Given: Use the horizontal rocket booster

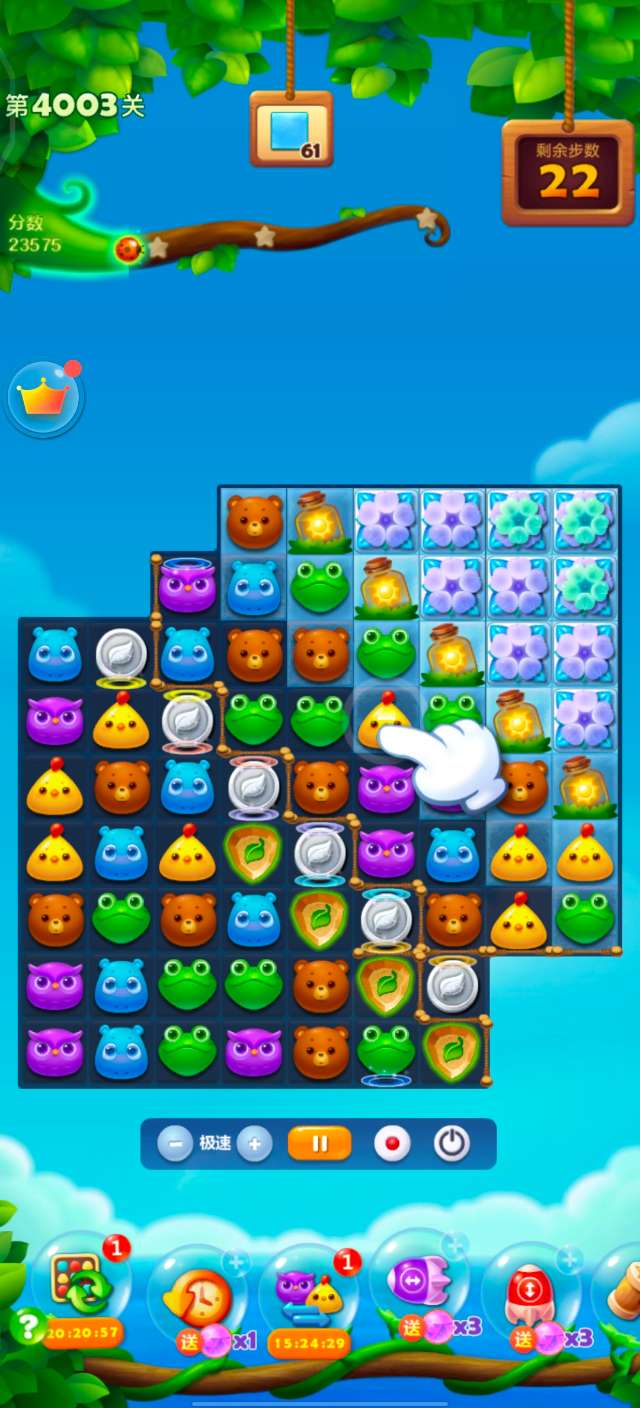Looking at the screenshot, I should (x=420, y=1282).
